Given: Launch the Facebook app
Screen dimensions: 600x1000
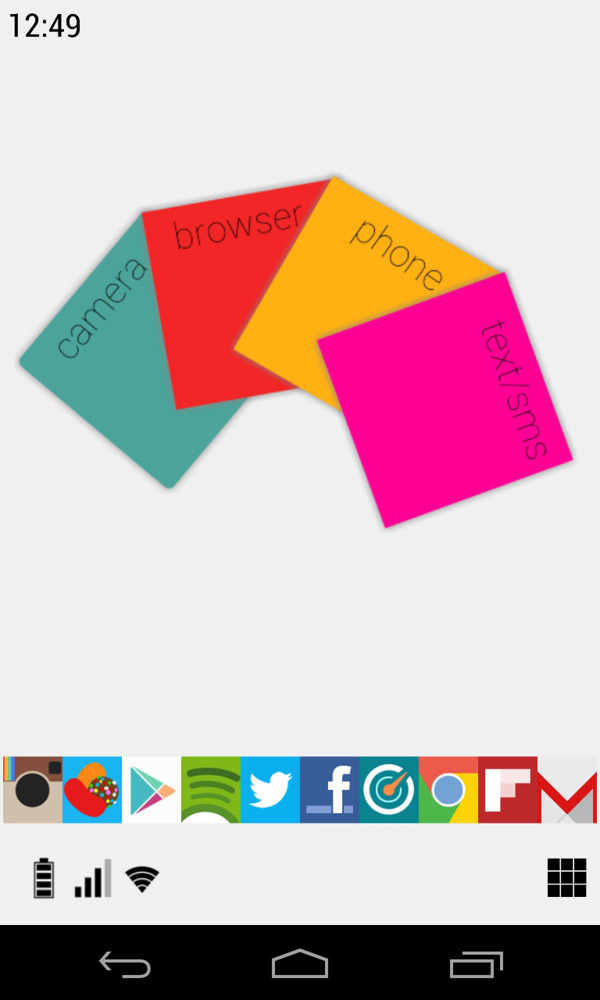Looking at the screenshot, I should tap(329, 790).
